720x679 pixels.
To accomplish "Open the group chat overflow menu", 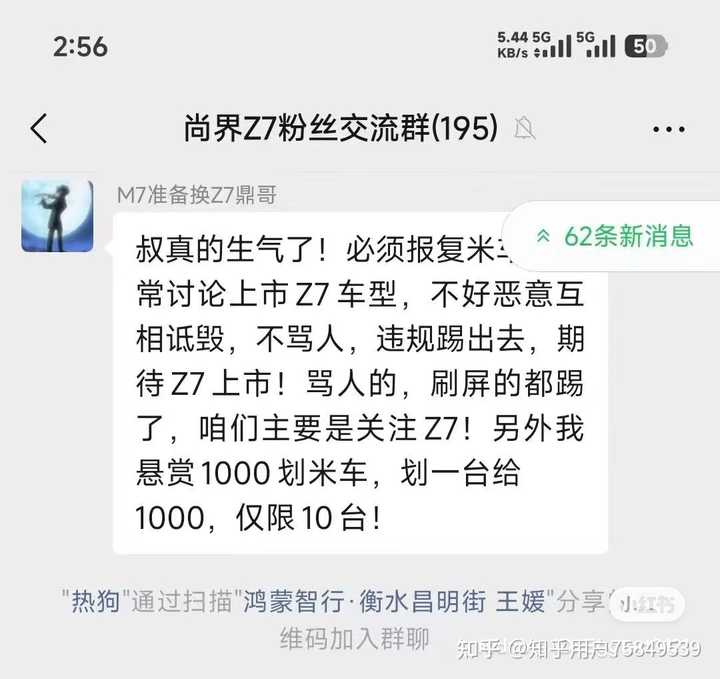I will (x=667, y=129).
